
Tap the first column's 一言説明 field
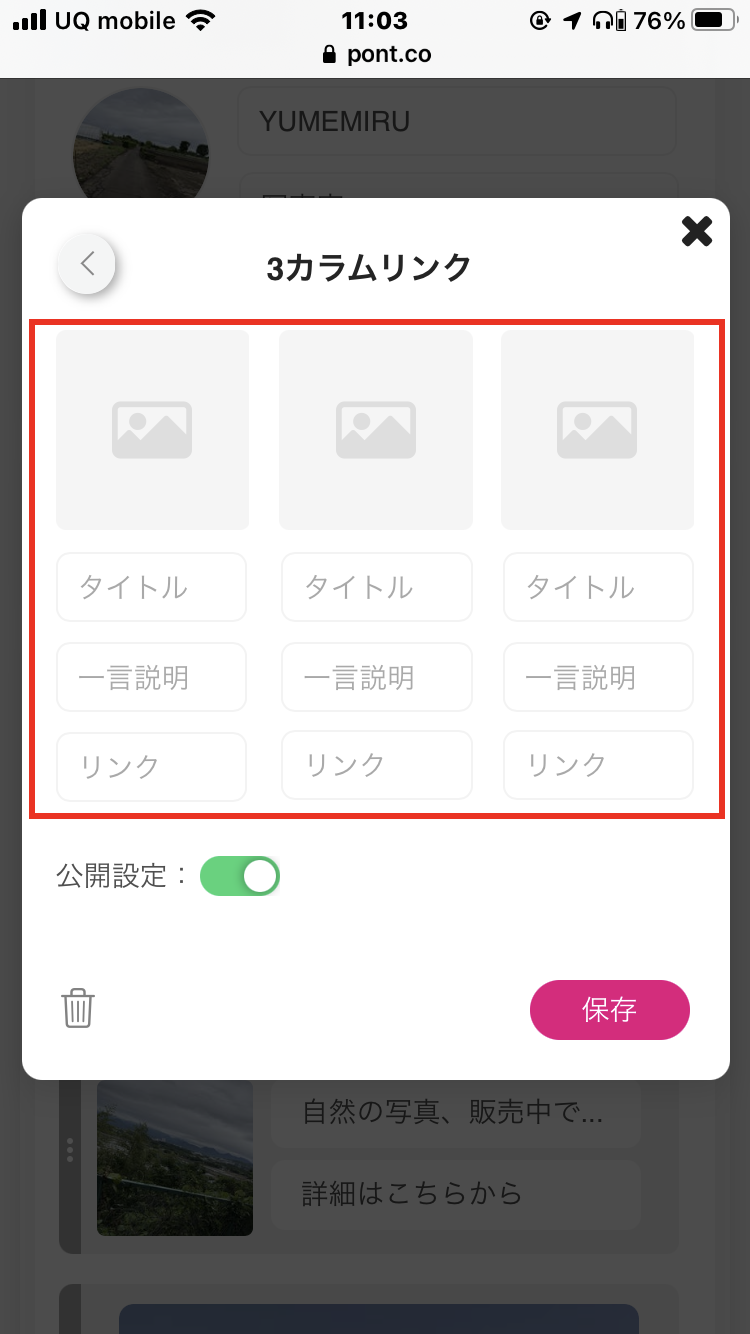(151, 677)
